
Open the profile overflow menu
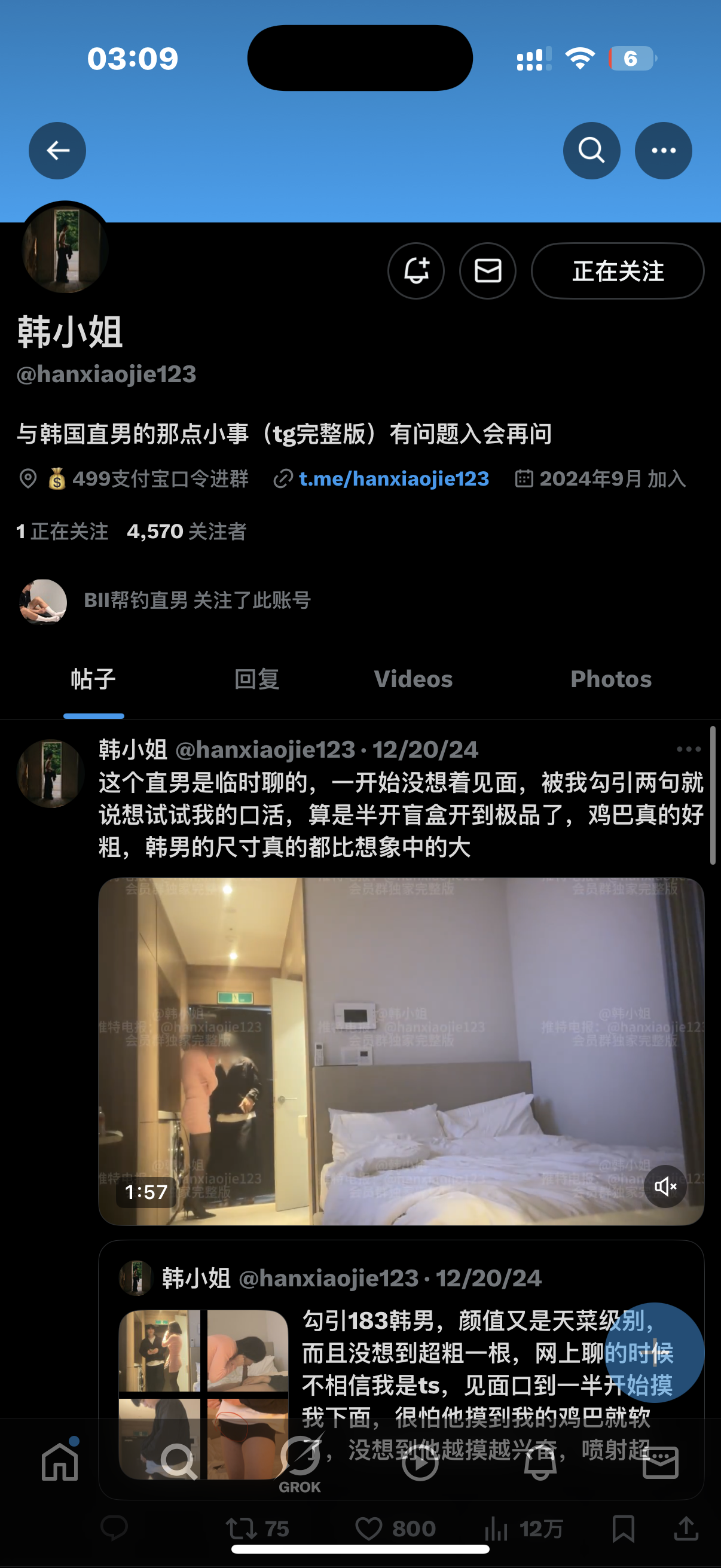663,150
